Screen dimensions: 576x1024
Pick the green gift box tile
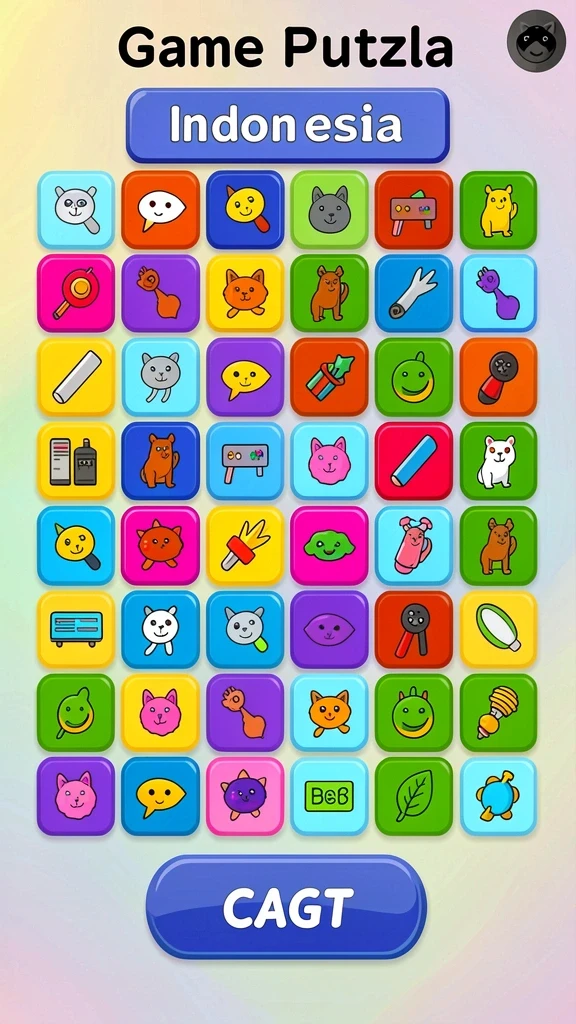(x=329, y=377)
